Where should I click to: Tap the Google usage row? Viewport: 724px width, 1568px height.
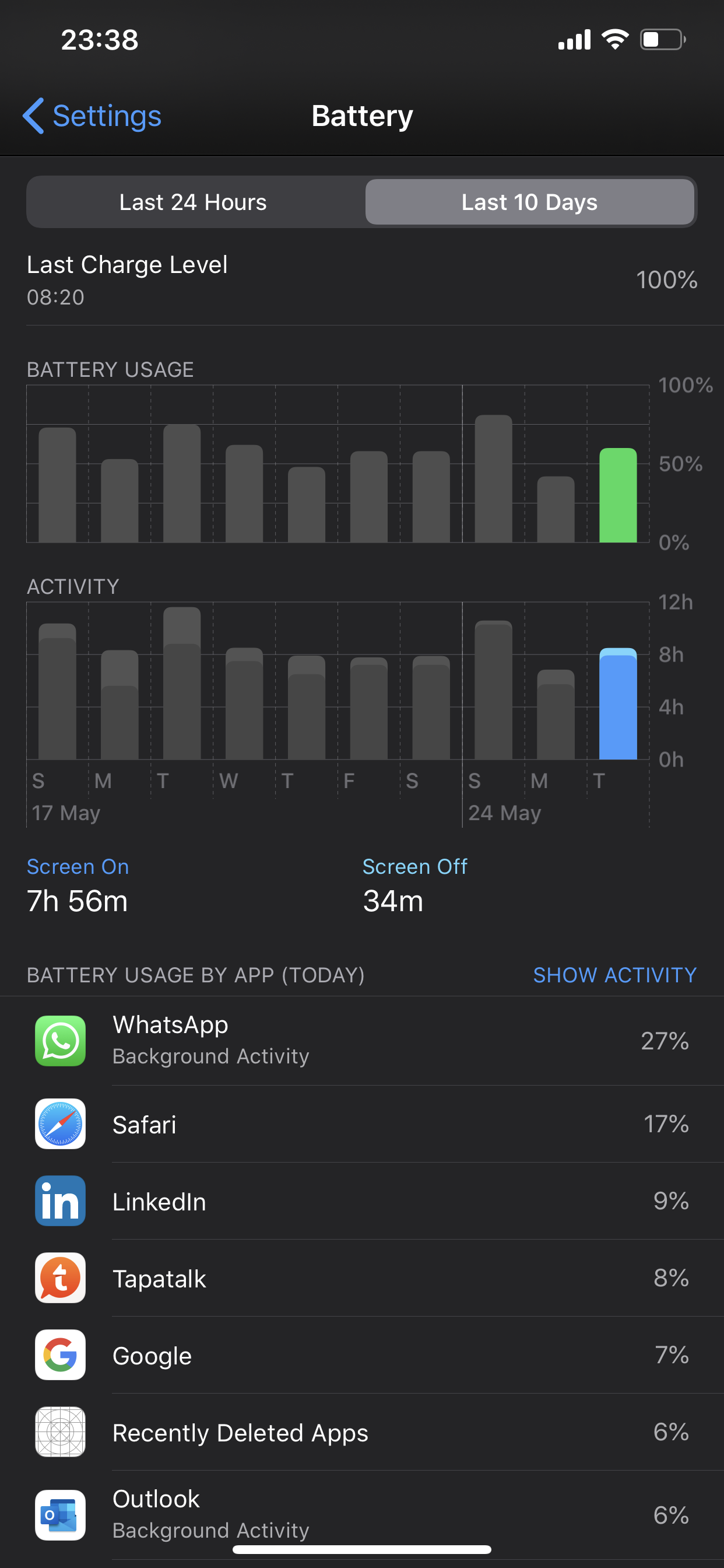point(361,1356)
